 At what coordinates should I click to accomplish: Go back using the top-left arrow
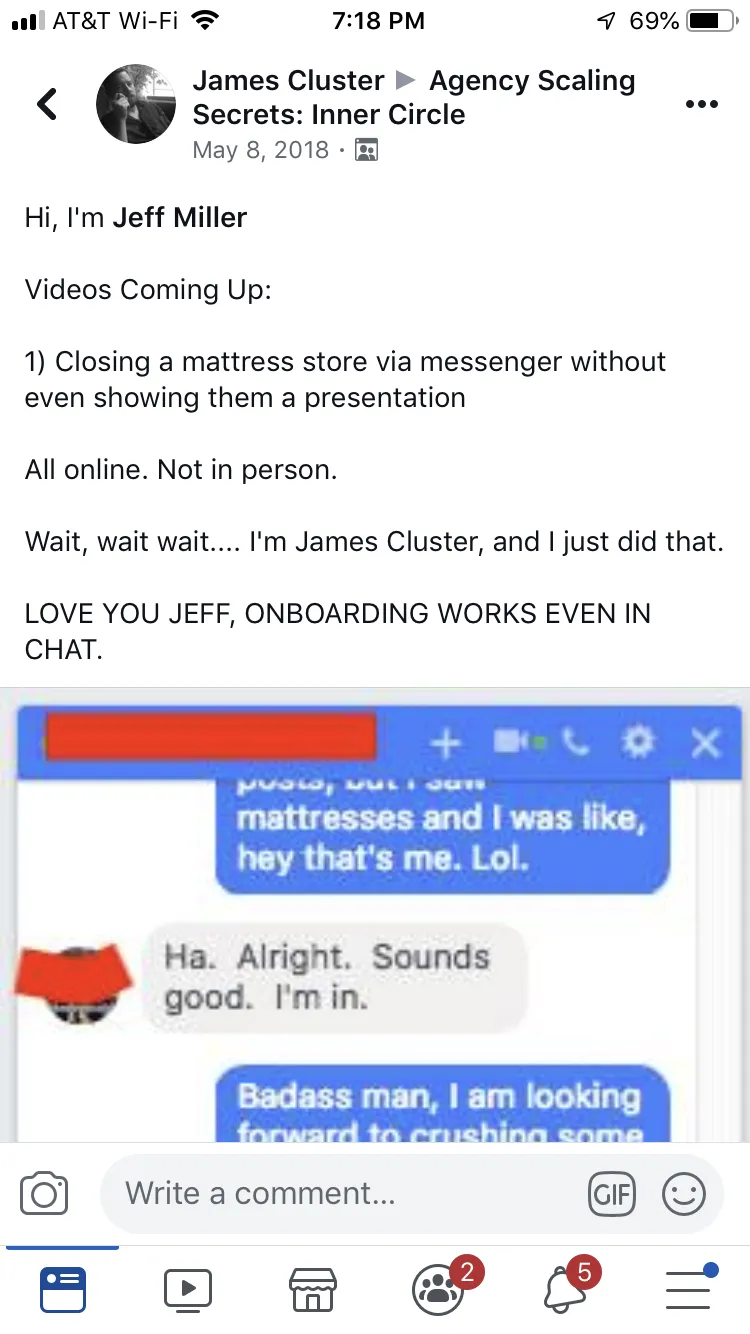46,104
